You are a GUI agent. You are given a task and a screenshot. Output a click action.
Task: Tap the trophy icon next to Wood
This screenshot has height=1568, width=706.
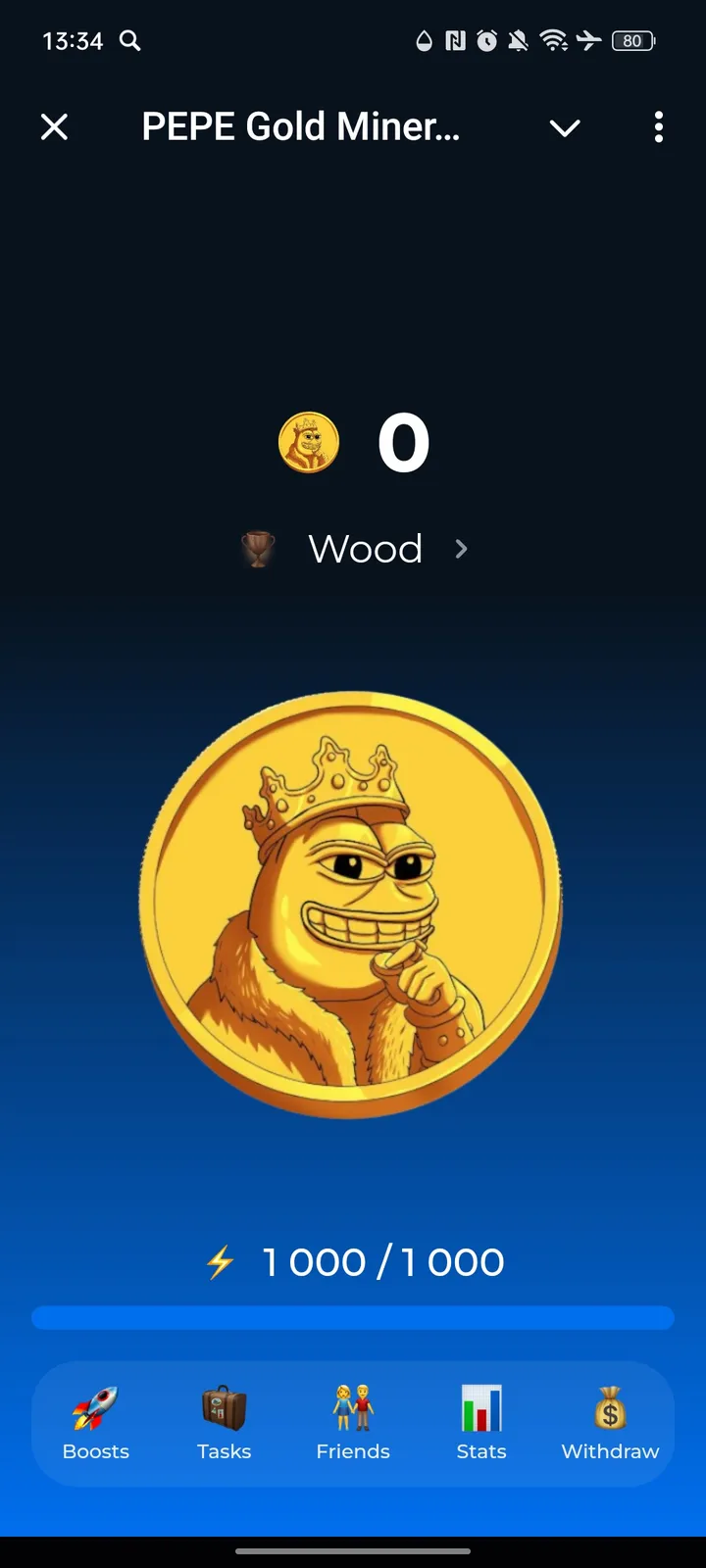click(x=257, y=549)
